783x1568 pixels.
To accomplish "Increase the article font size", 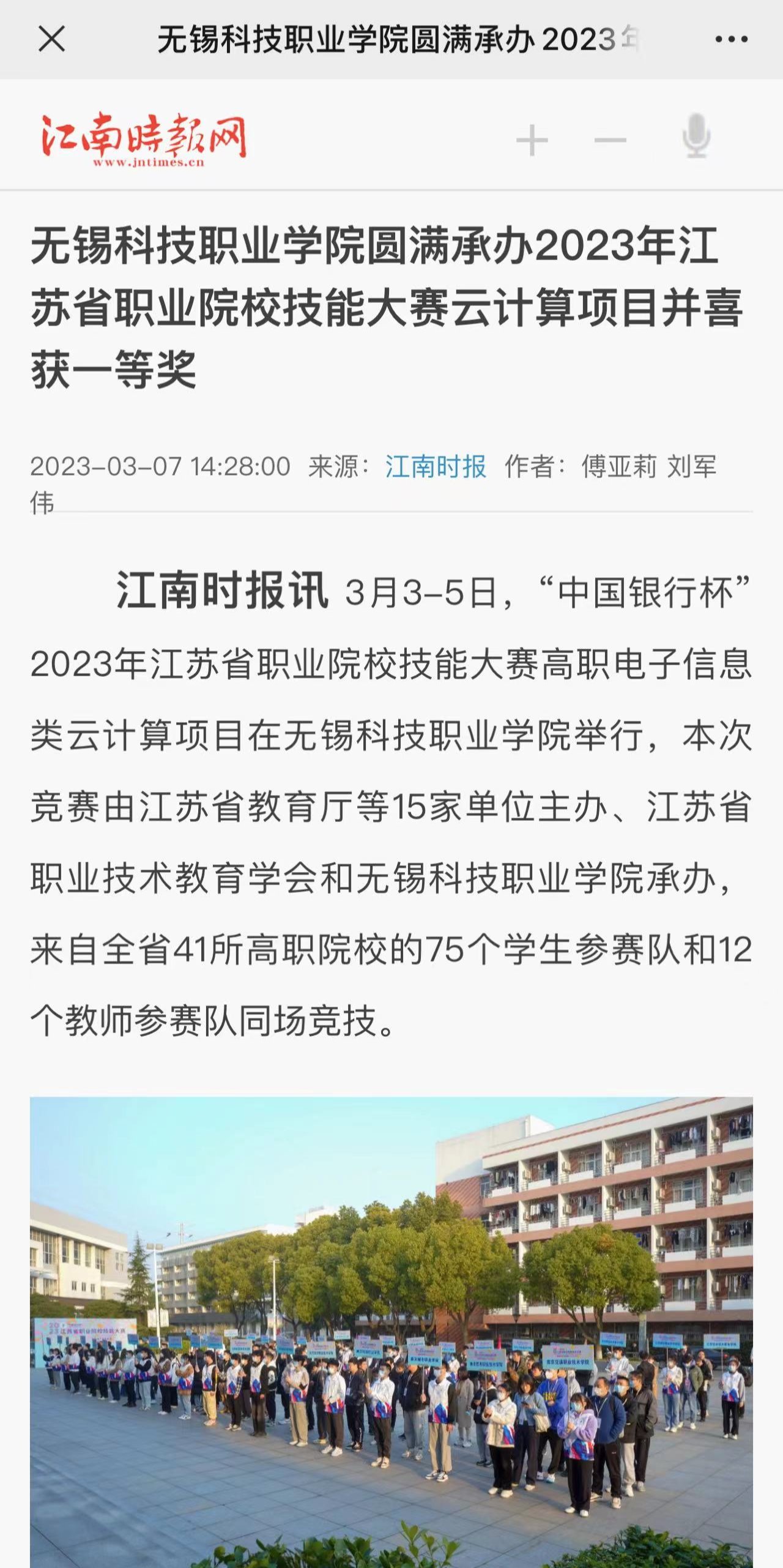I will tap(532, 140).
